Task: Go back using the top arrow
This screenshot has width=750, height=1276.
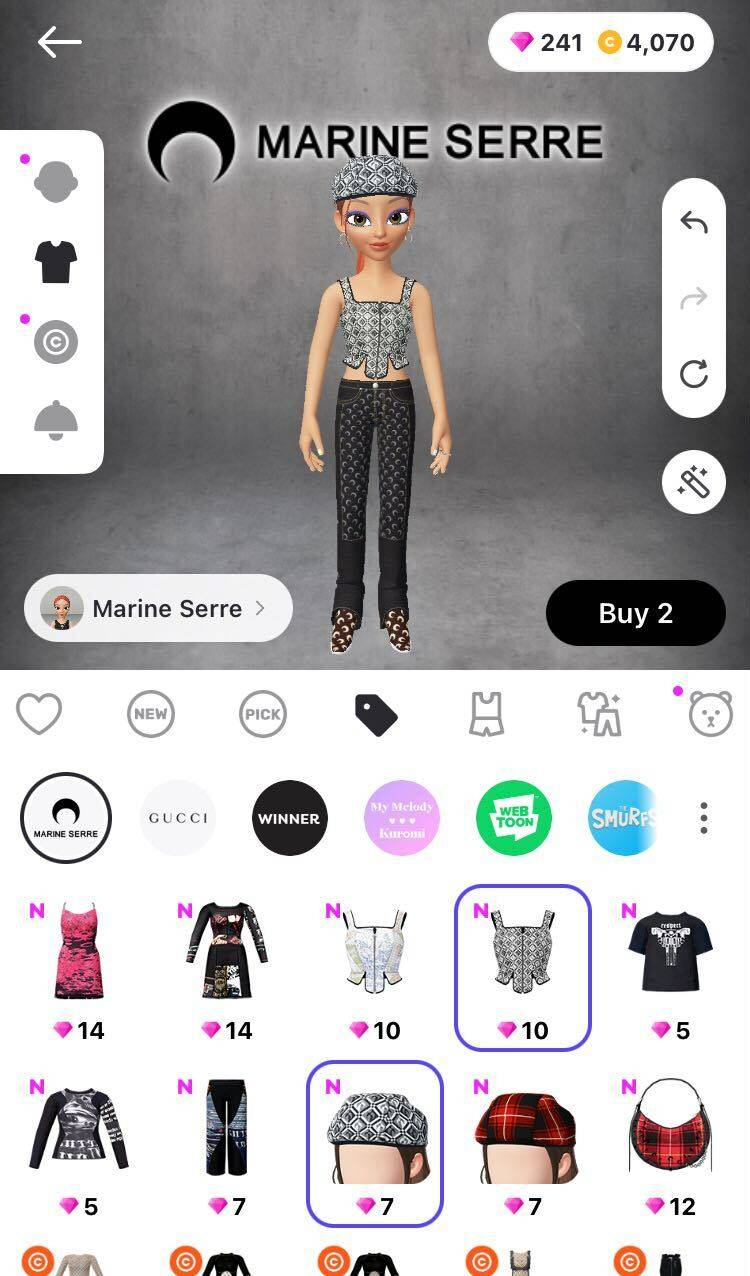Action: pos(59,42)
